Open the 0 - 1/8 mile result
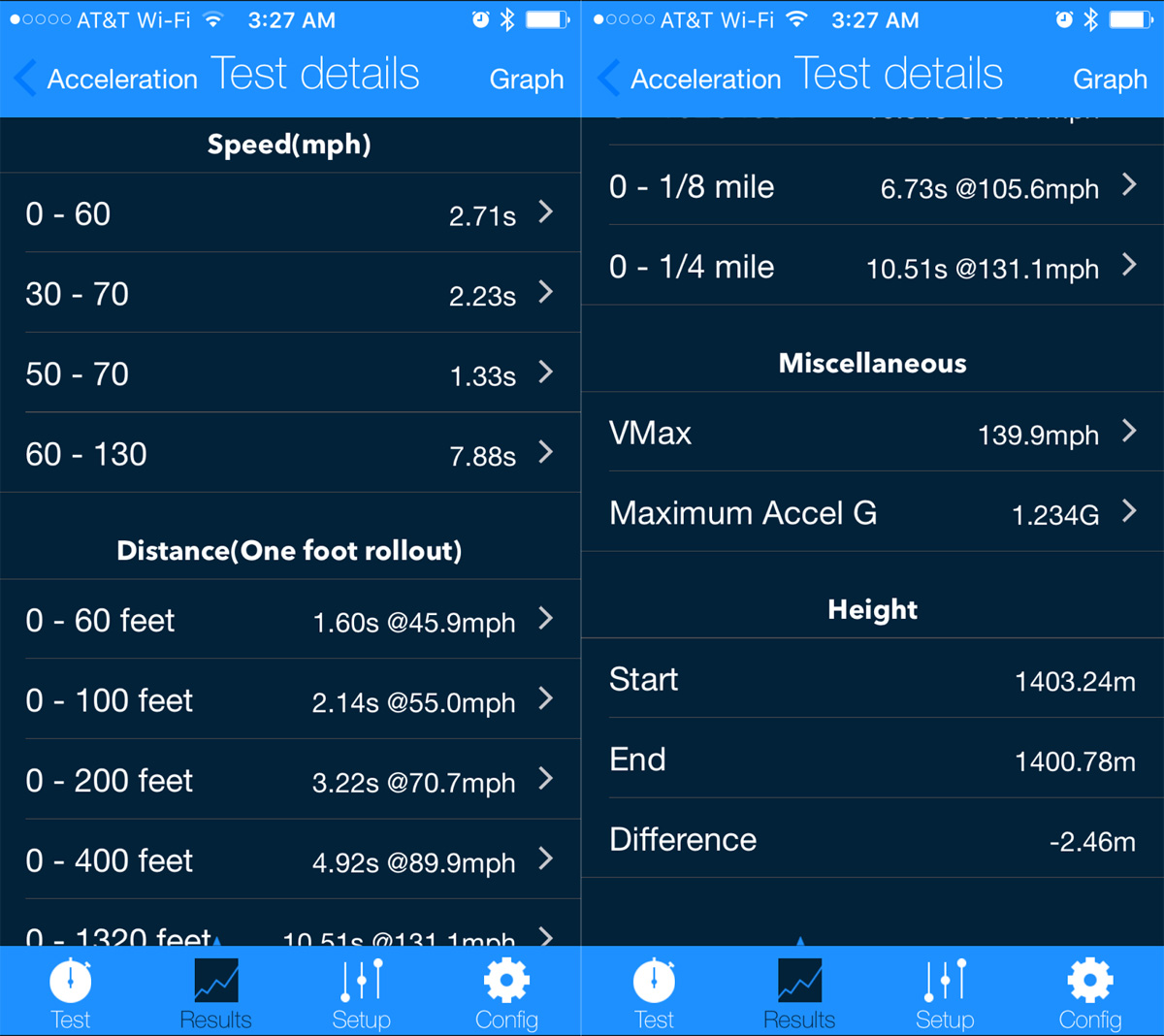The width and height of the screenshot is (1164, 1036). point(873,186)
